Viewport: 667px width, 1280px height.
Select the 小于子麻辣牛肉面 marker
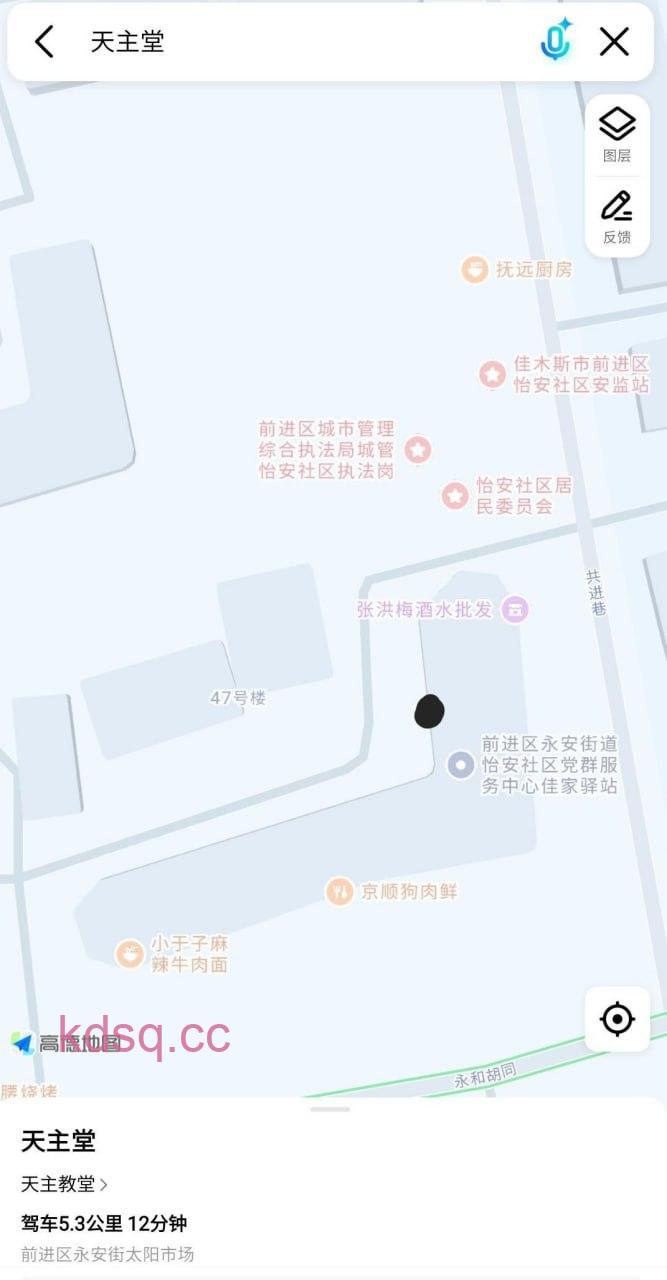129,954
